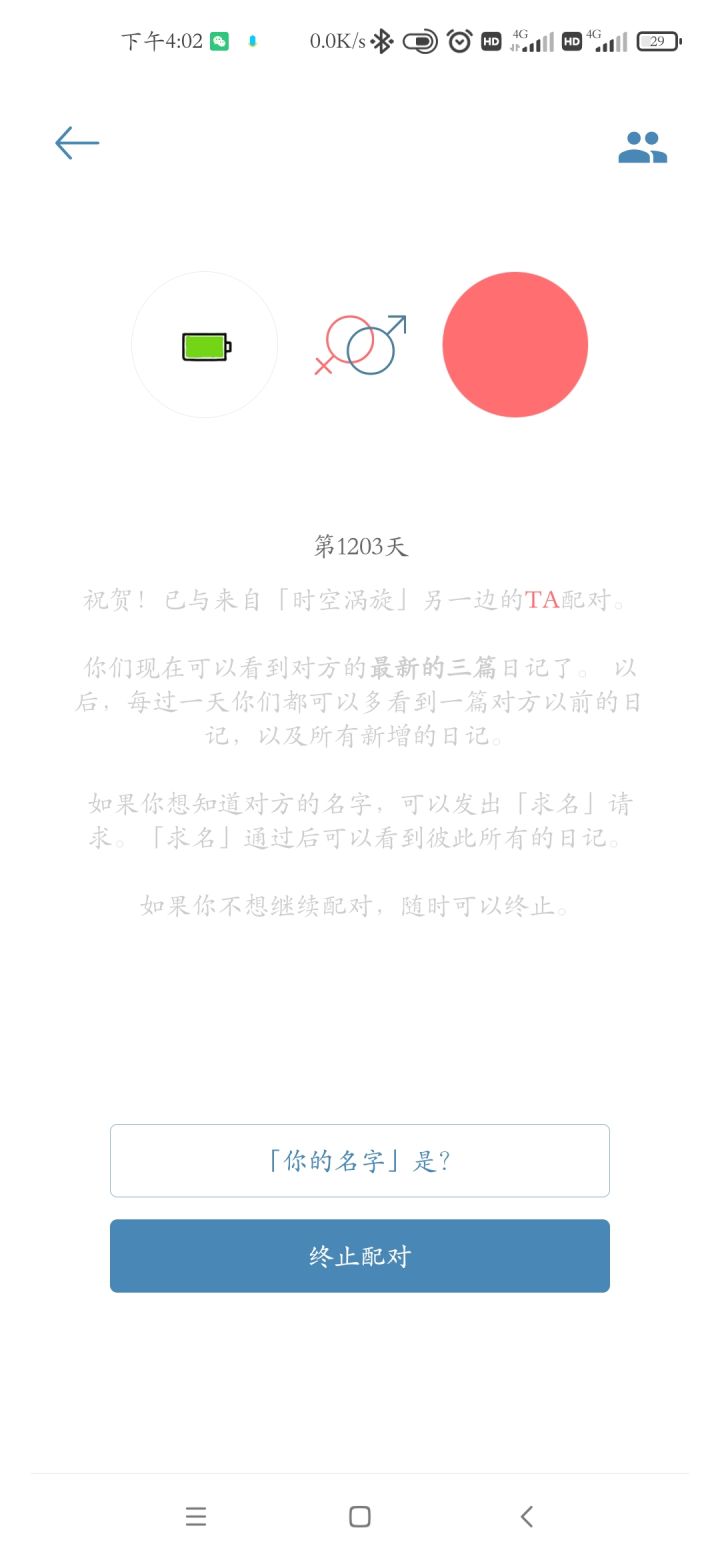Tap the back key in navigation bar
The width and height of the screenshot is (720, 1560).
(527, 1516)
